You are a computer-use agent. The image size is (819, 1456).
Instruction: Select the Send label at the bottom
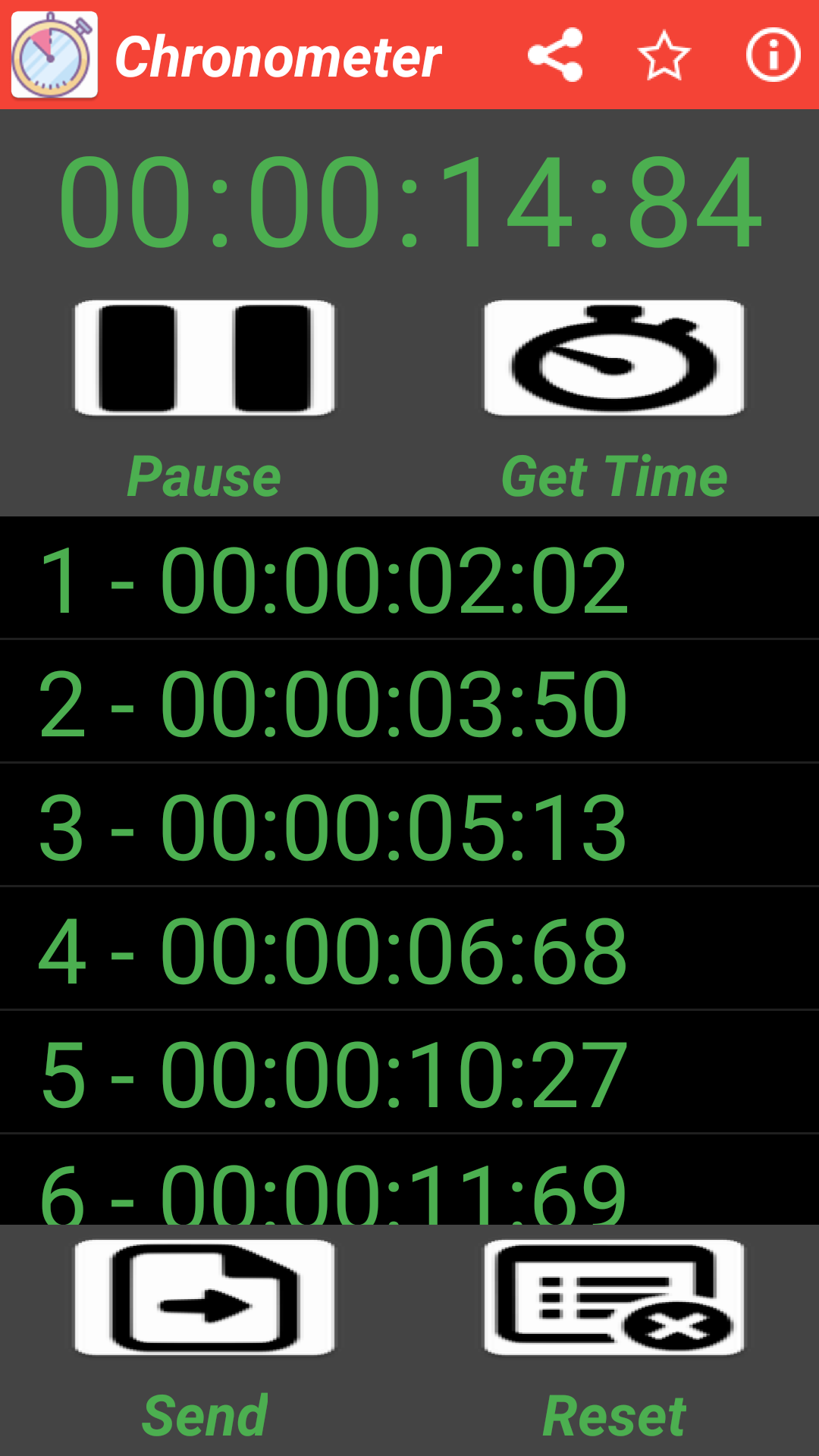(205, 1410)
